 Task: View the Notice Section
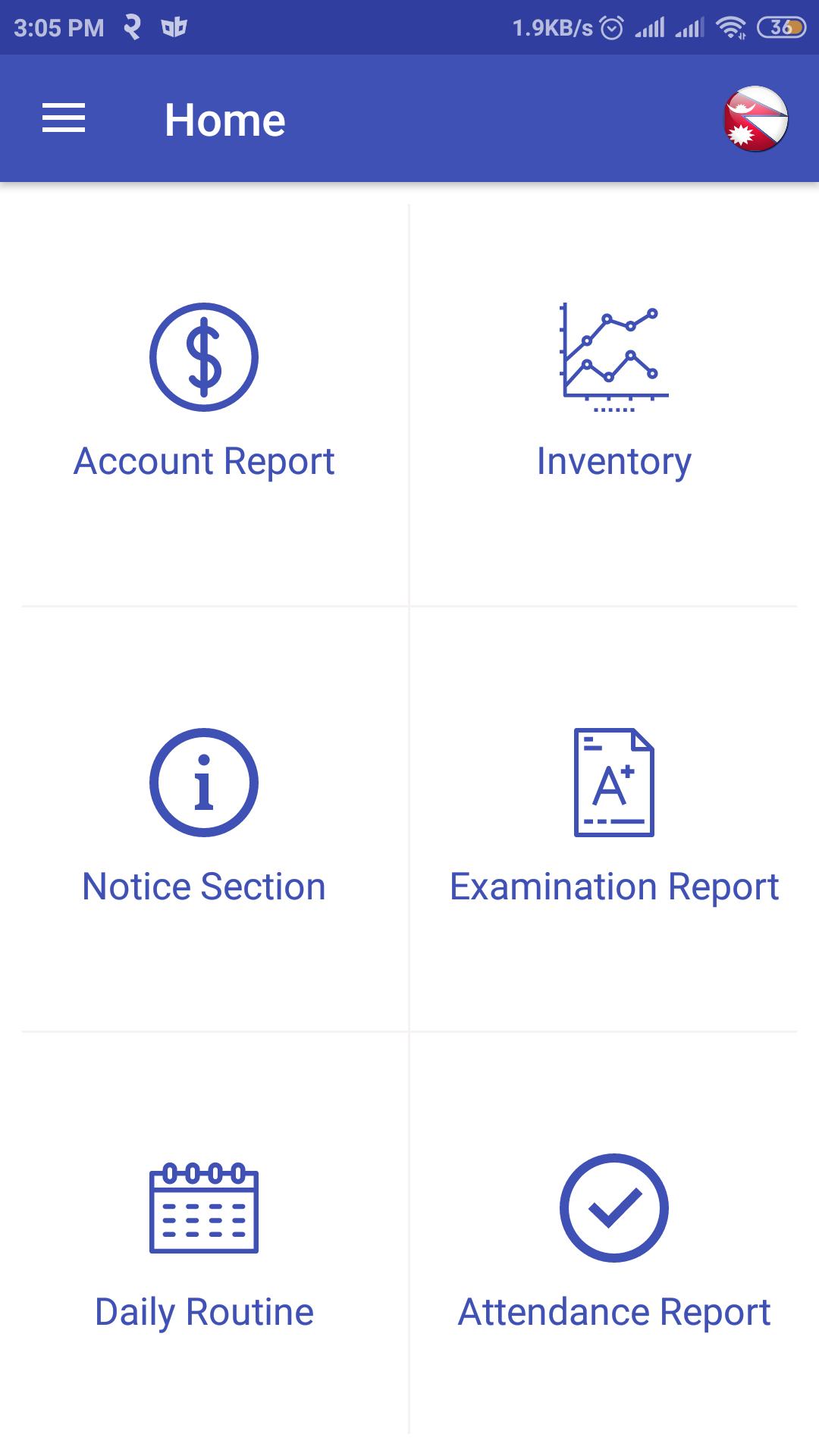(x=204, y=819)
